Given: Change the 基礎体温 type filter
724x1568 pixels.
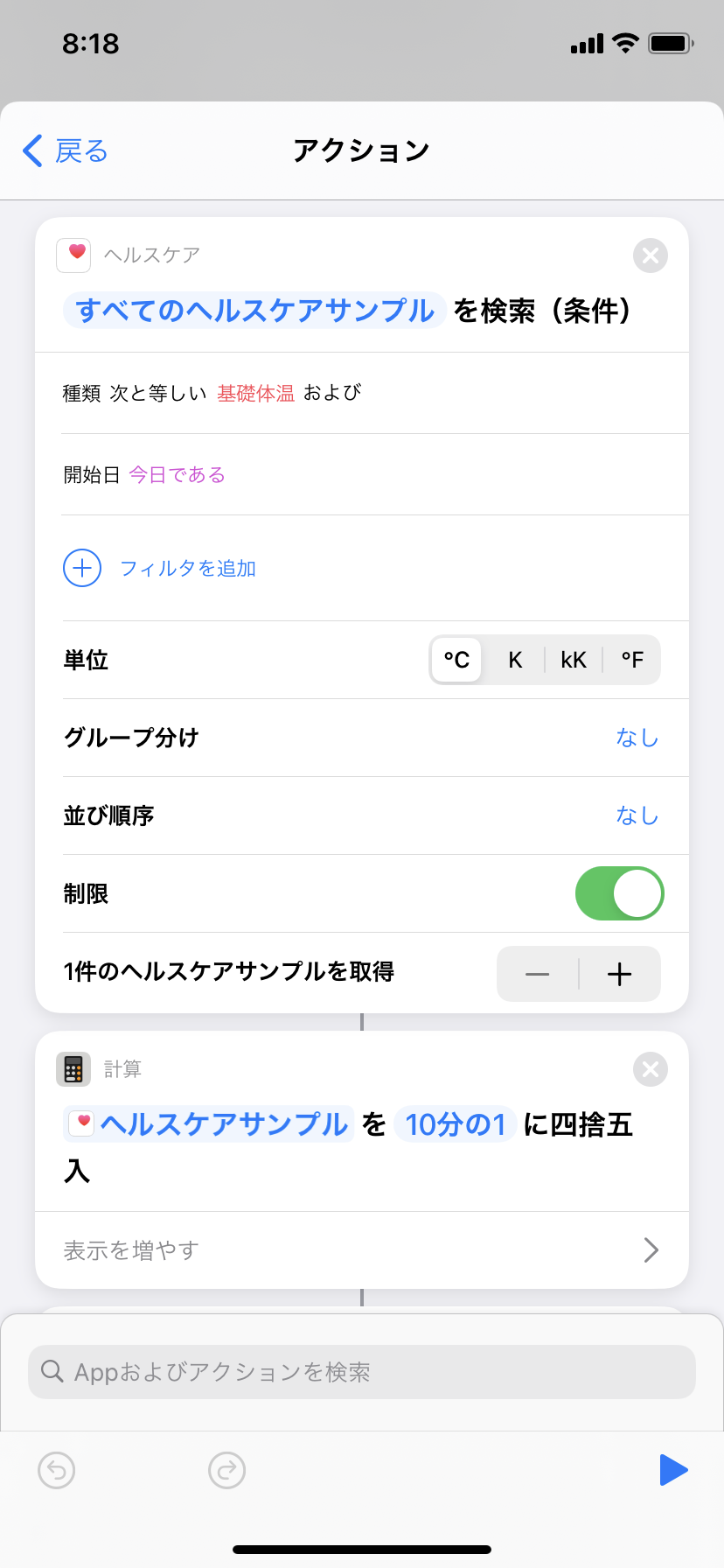Looking at the screenshot, I should [255, 394].
